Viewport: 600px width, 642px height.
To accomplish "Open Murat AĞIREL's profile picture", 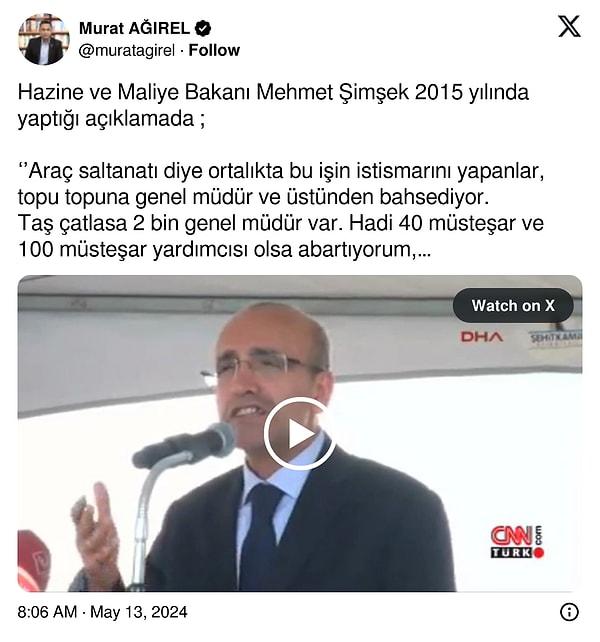I will (43, 39).
